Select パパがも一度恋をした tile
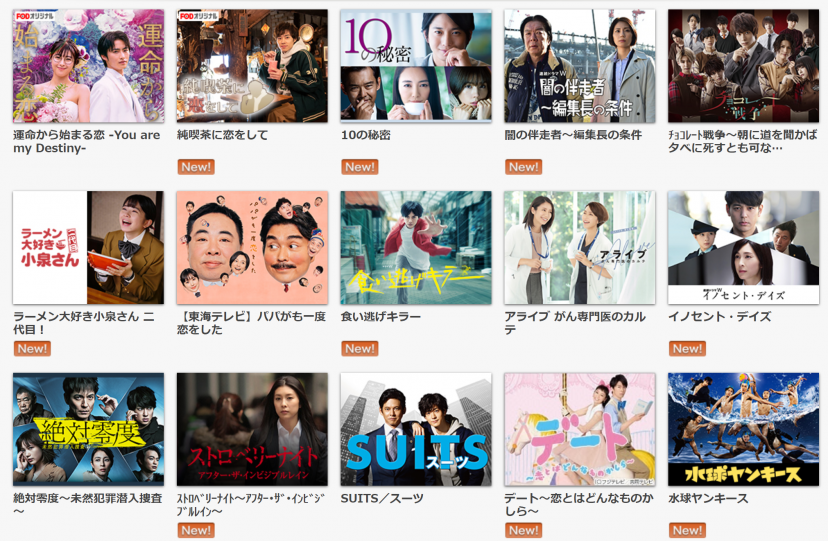This screenshot has width=828, height=541. click(252, 248)
